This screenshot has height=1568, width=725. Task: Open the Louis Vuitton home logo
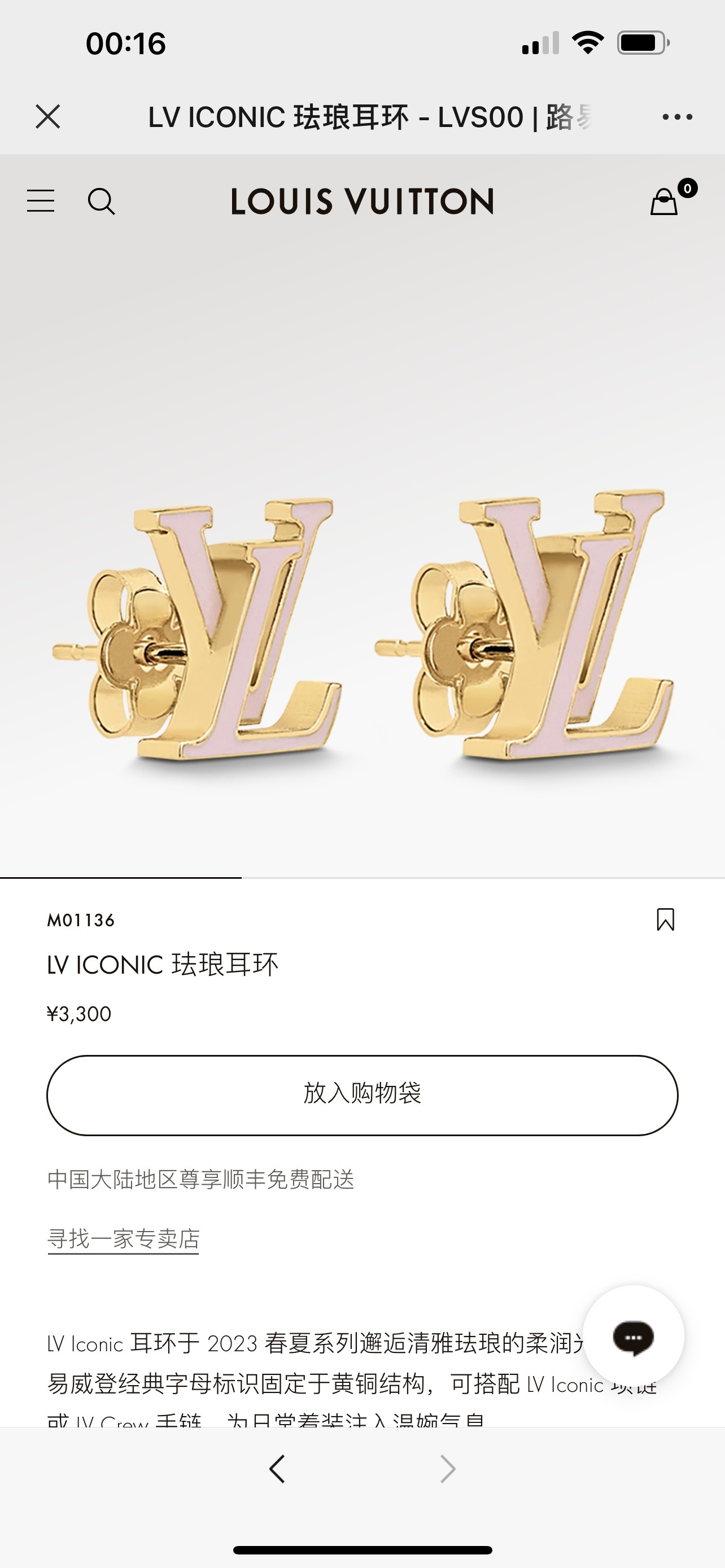[362, 202]
